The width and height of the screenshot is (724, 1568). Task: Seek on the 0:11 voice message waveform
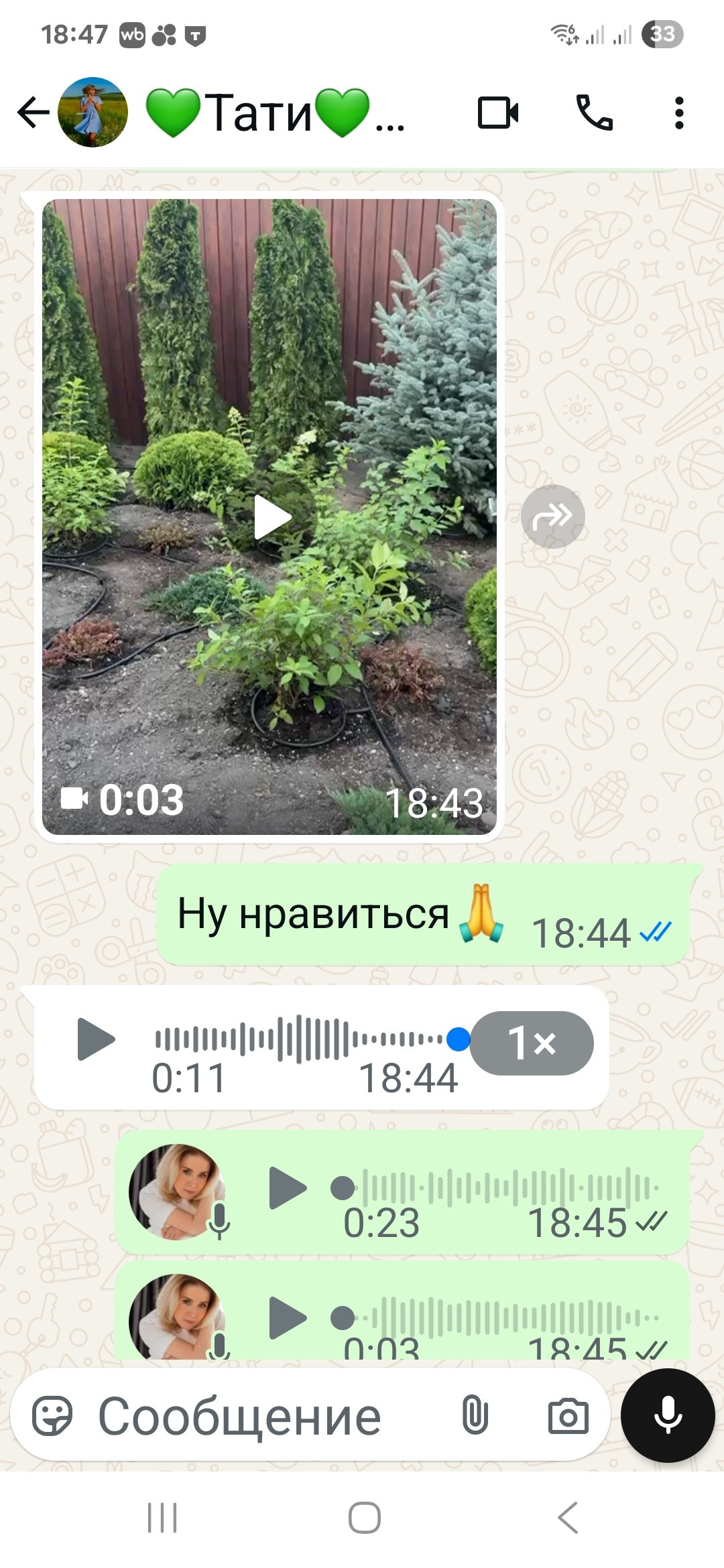[302, 1039]
